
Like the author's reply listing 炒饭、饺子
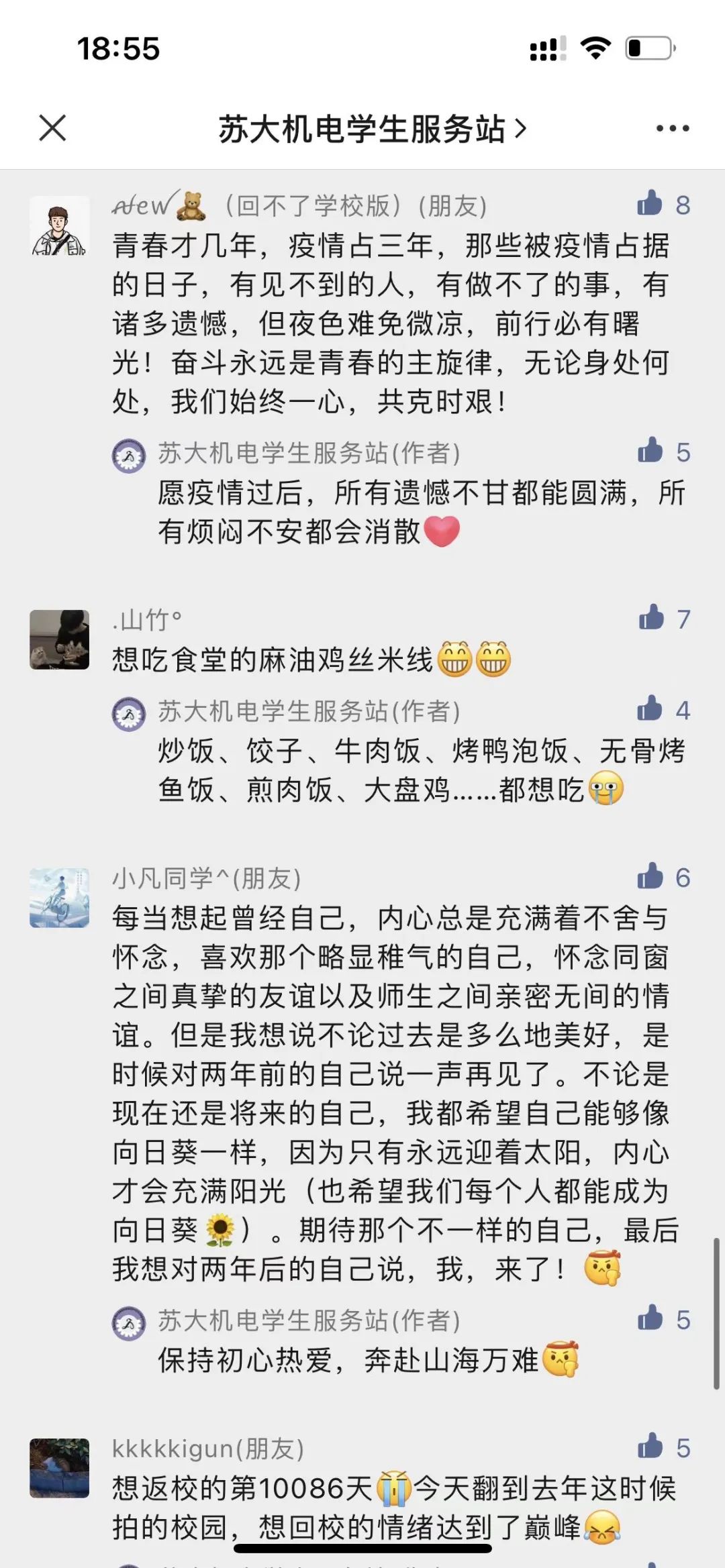pyautogui.click(x=650, y=709)
